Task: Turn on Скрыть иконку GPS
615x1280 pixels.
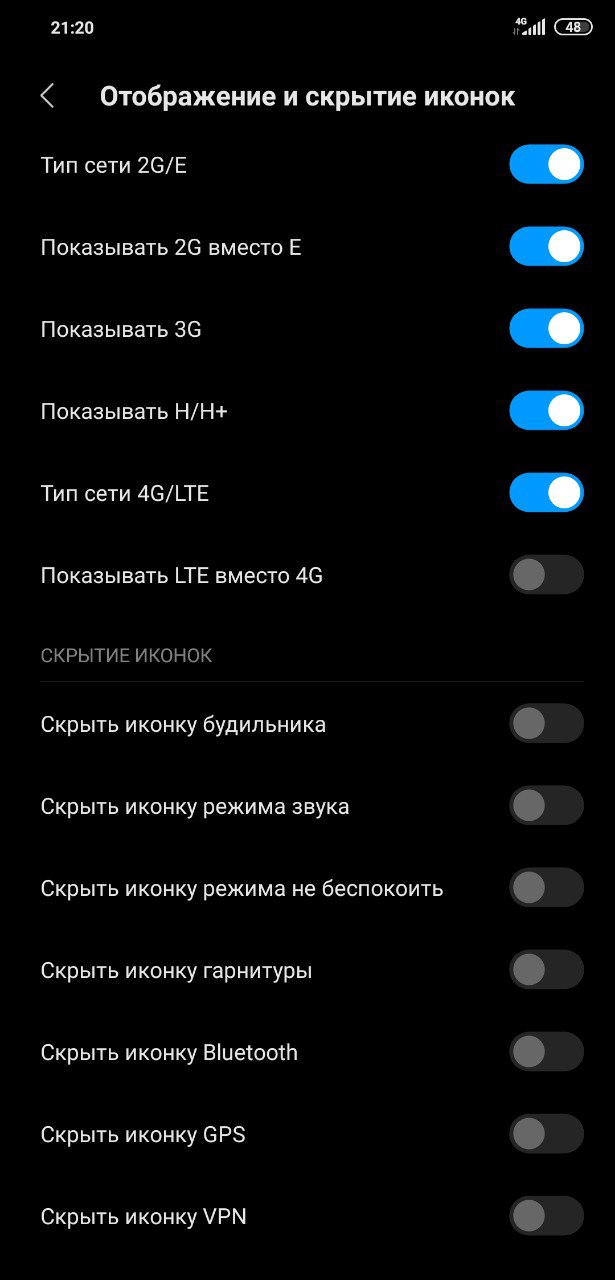Action: coord(546,1134)
